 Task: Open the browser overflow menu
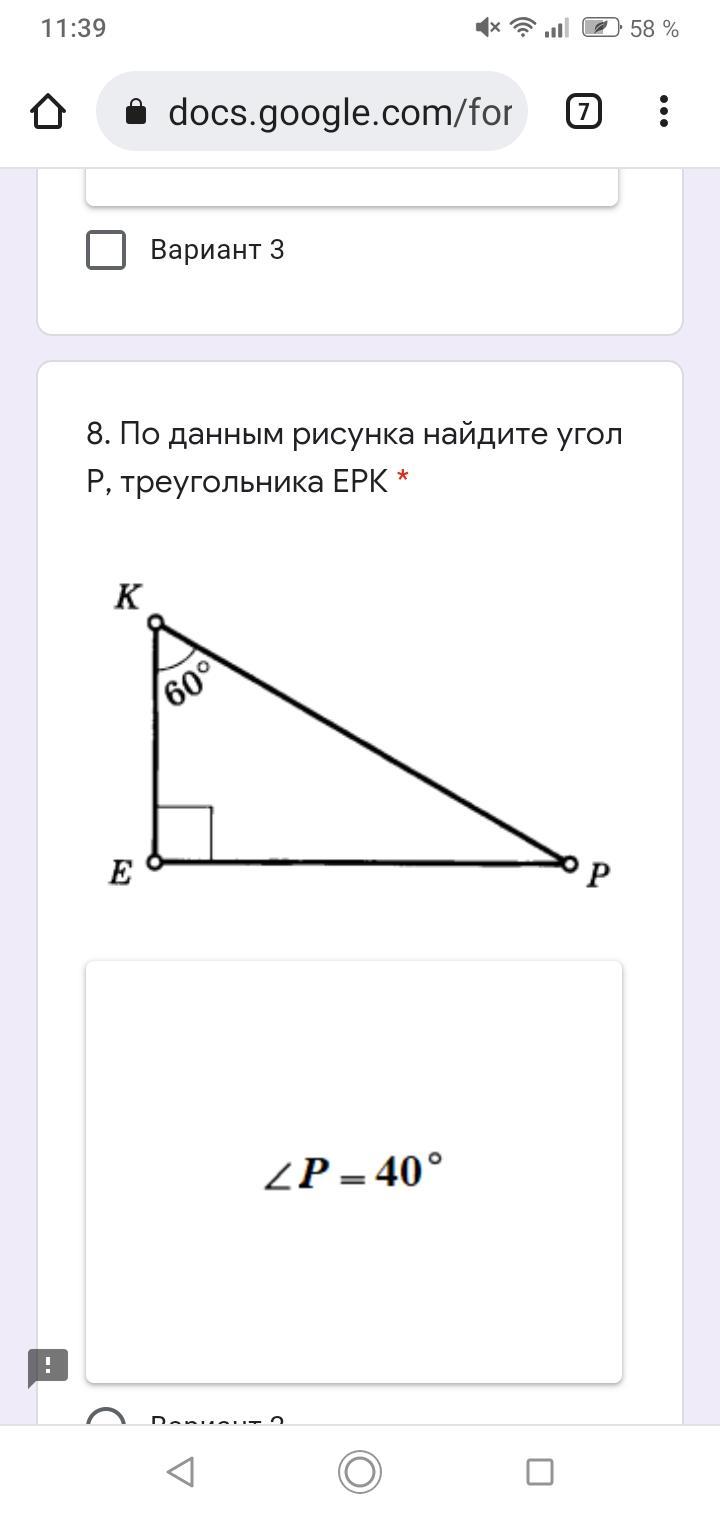pyautogui.click(x=664, y=111)
